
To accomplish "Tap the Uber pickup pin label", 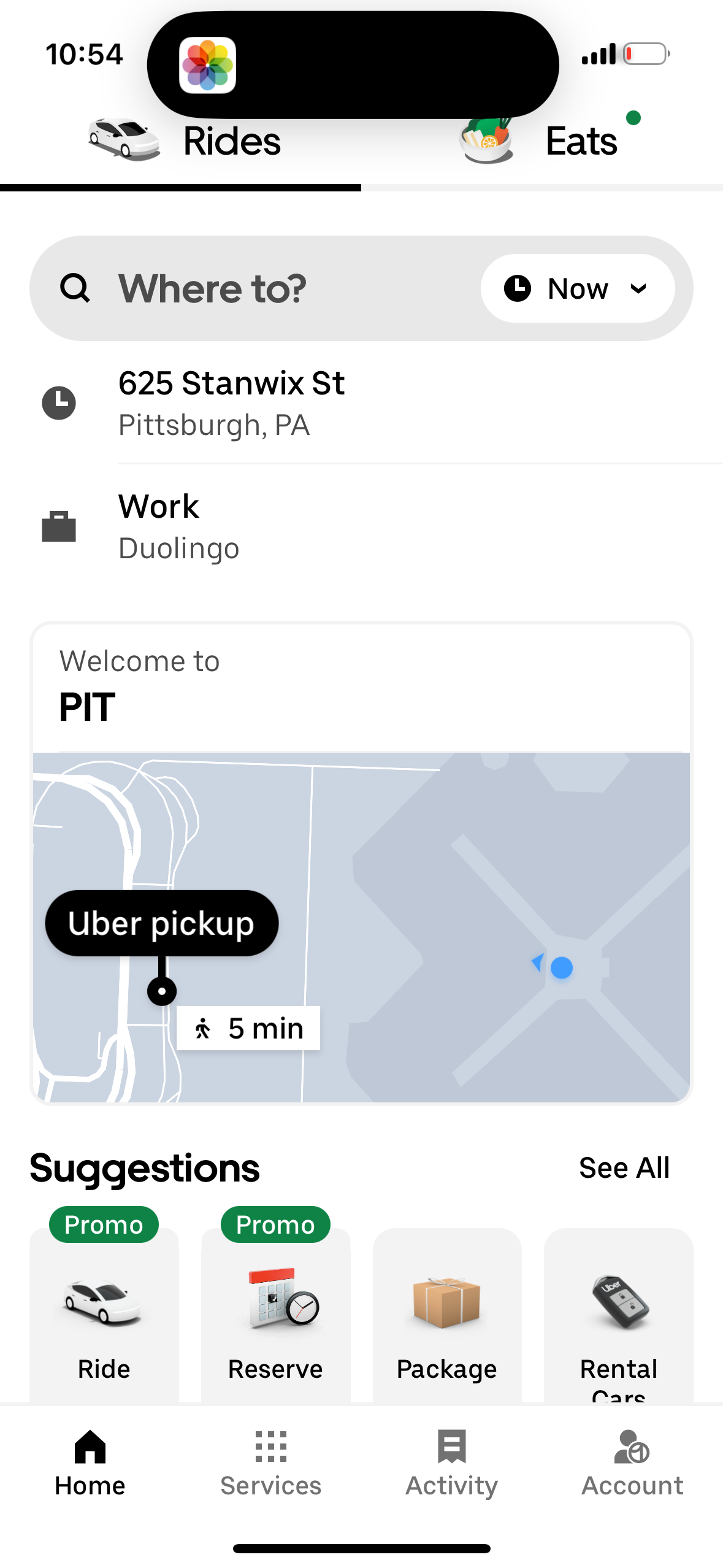I will point(161,923).
